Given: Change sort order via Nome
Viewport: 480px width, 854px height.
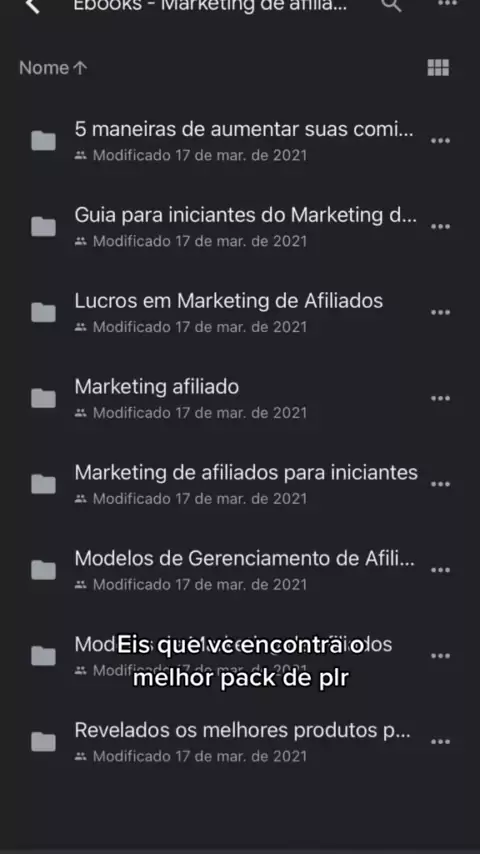Looking at the screenshot, I should tap(53, 68).
